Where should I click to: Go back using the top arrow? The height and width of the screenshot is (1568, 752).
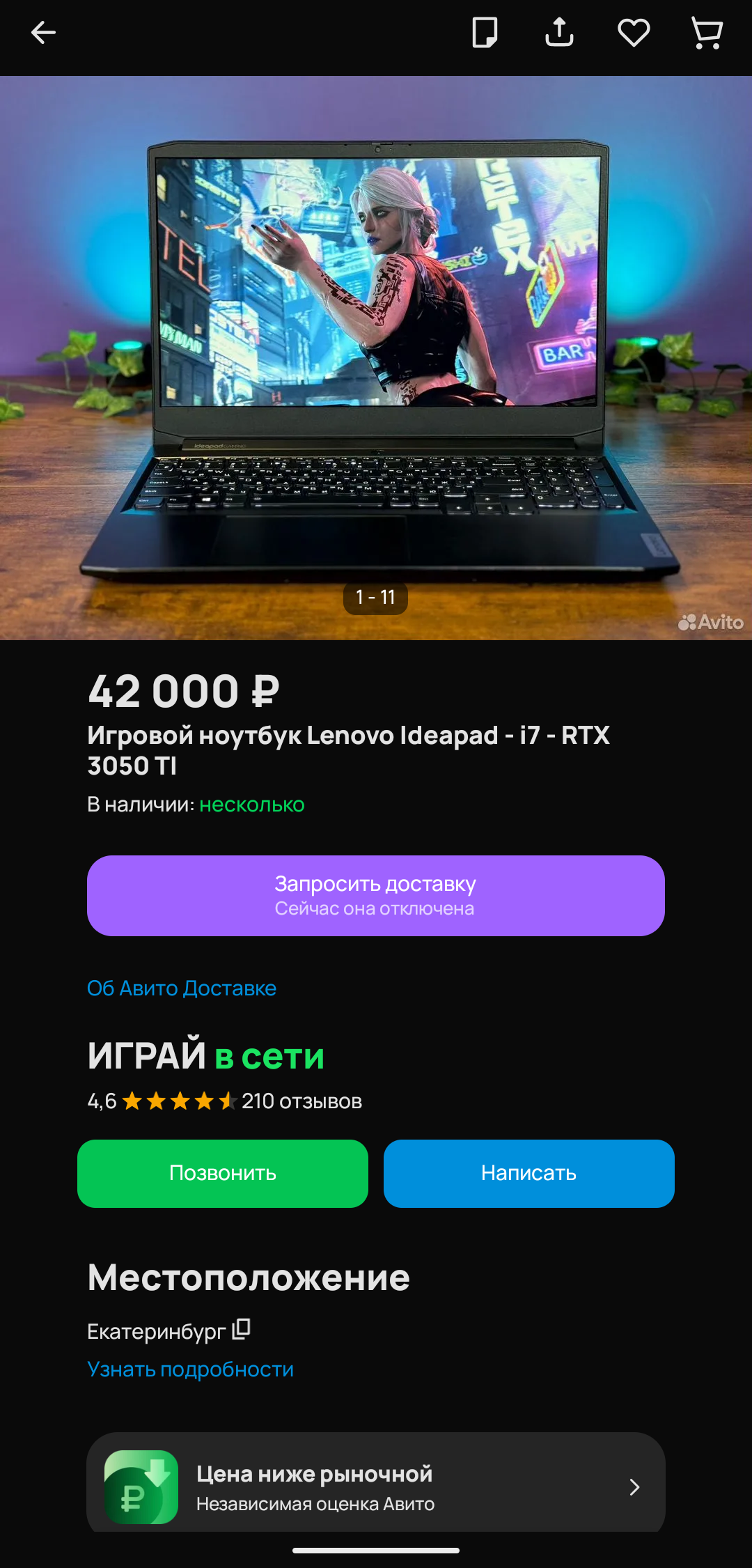click(43, 33)
